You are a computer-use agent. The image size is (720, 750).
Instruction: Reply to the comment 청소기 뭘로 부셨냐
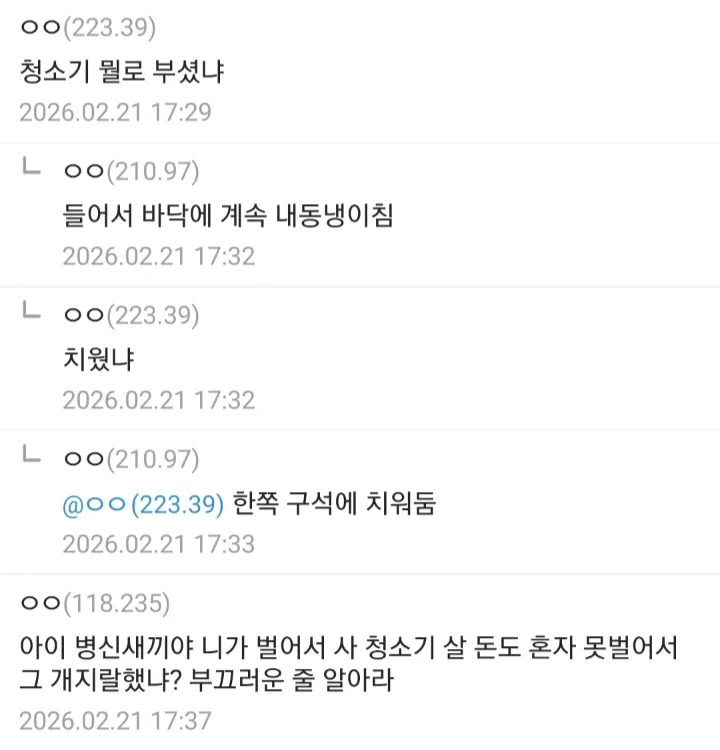(x=127, y=72)
